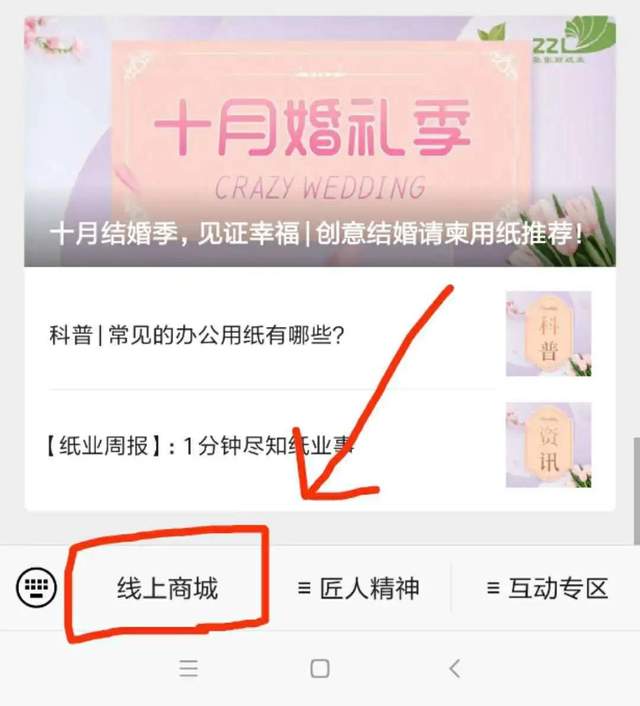Open the 线上商城 menu

point(167,588)
